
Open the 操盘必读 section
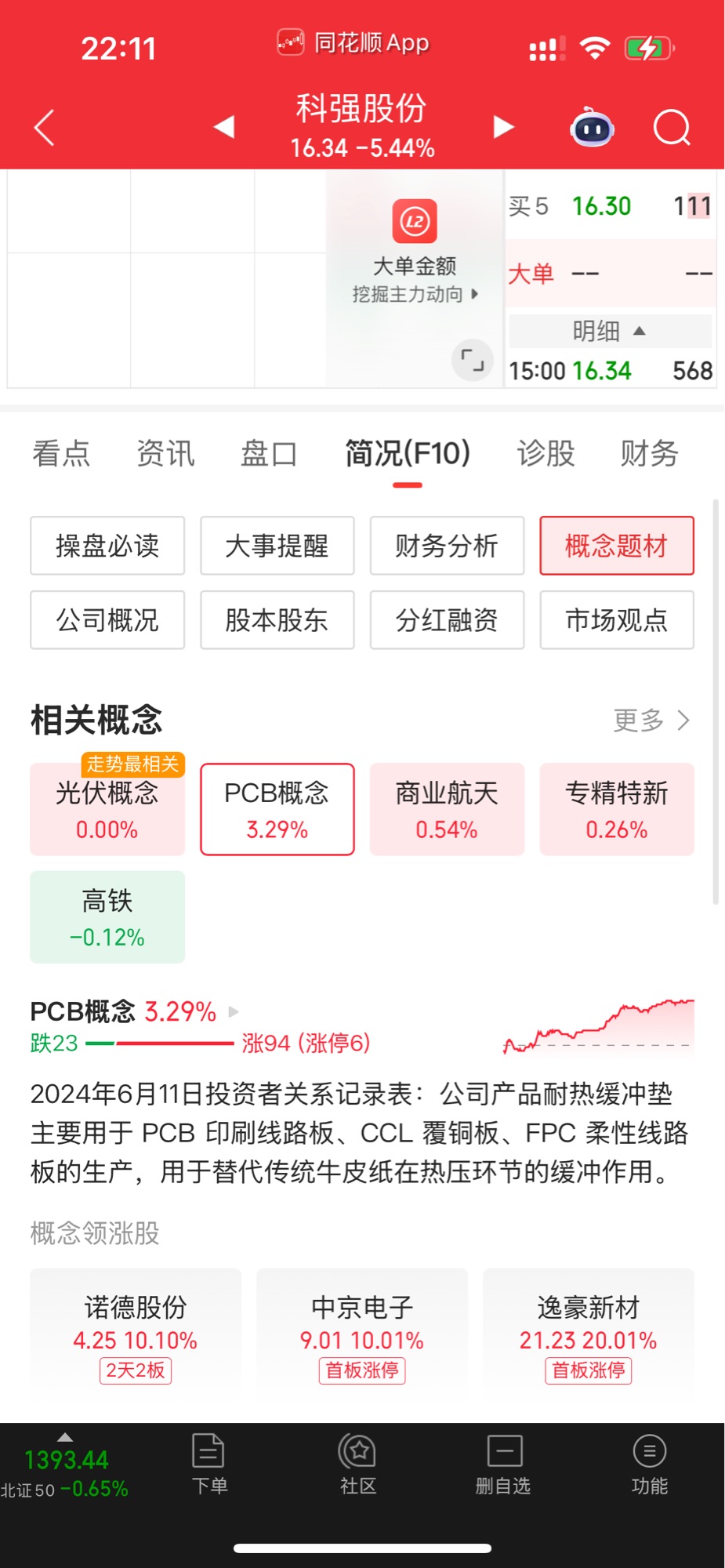tap(107, 546)
